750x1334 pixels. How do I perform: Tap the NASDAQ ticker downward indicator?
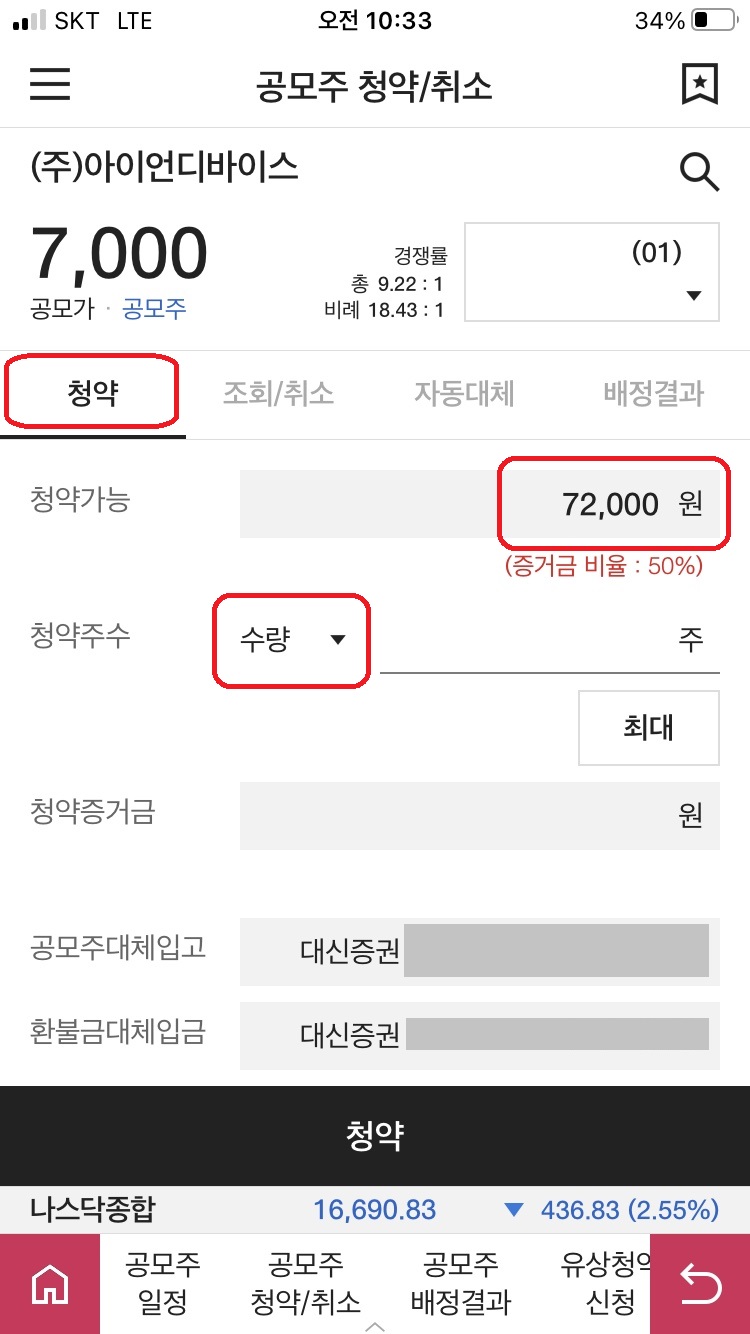pyautogui.click(x=513, y=1209)
